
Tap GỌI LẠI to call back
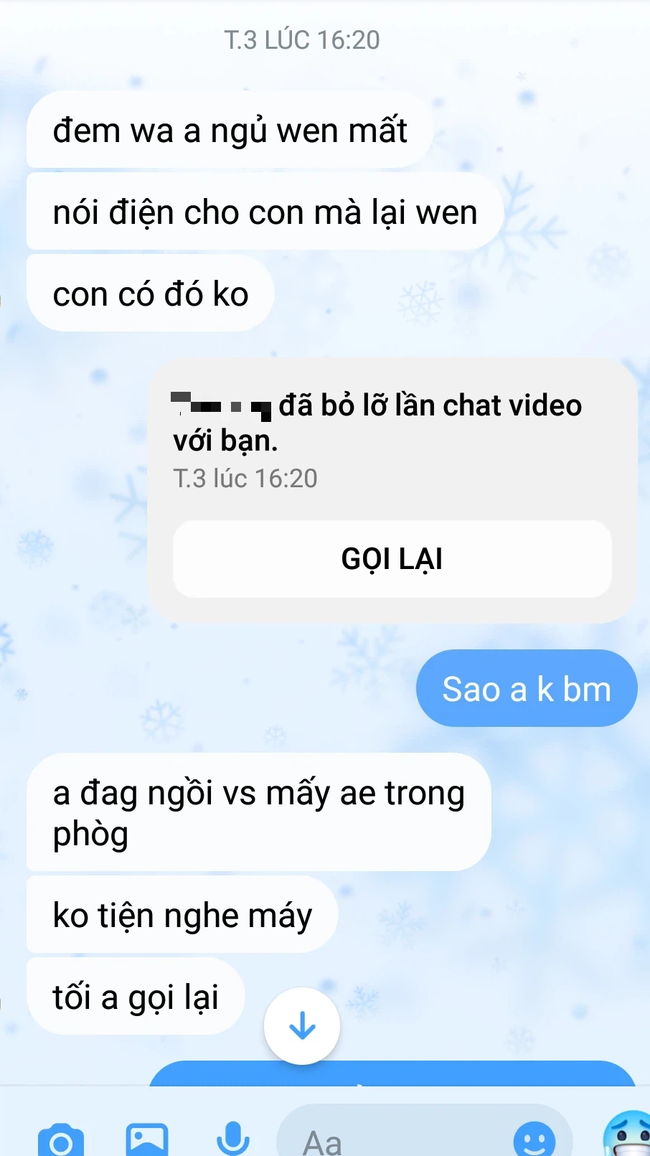(x=391, y=559)
